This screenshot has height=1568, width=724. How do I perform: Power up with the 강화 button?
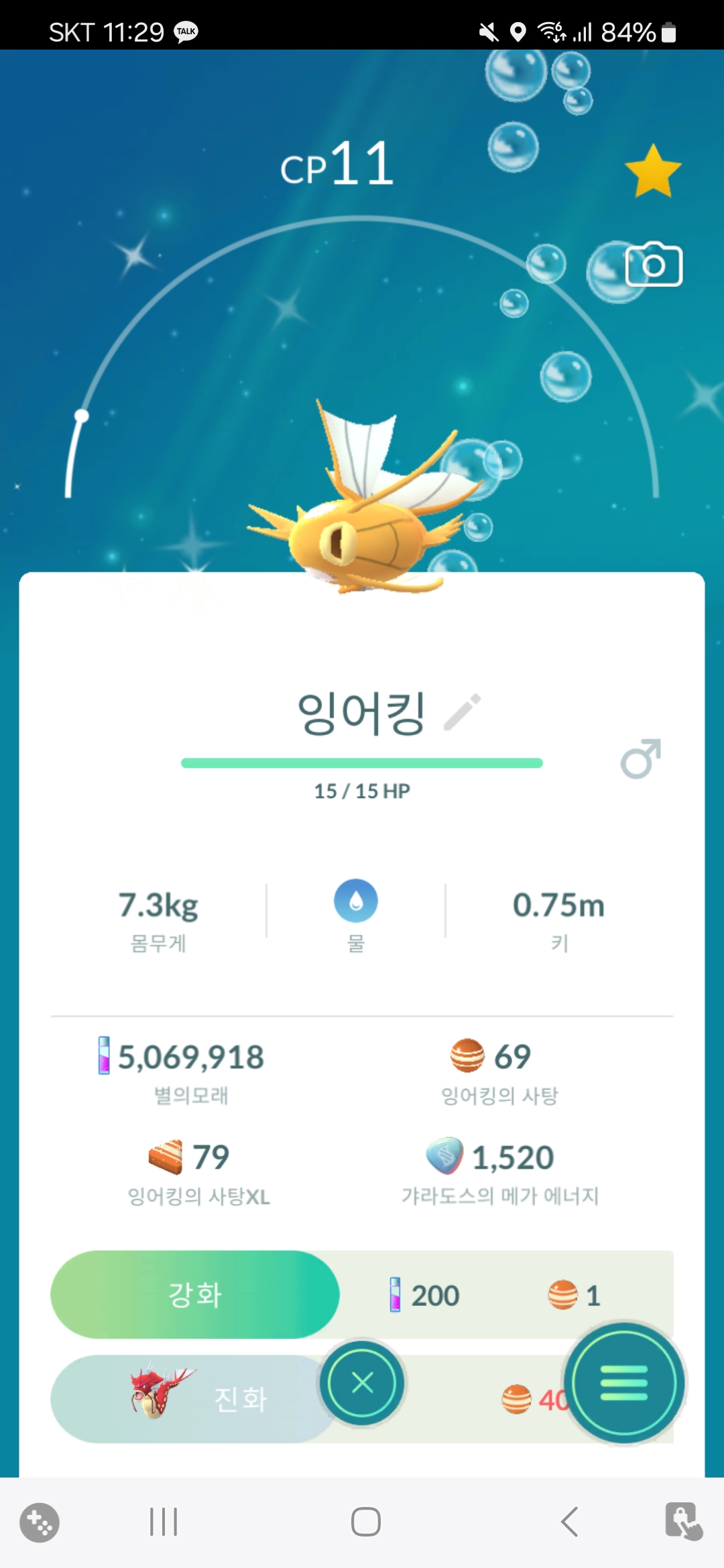click(195, 1295)
